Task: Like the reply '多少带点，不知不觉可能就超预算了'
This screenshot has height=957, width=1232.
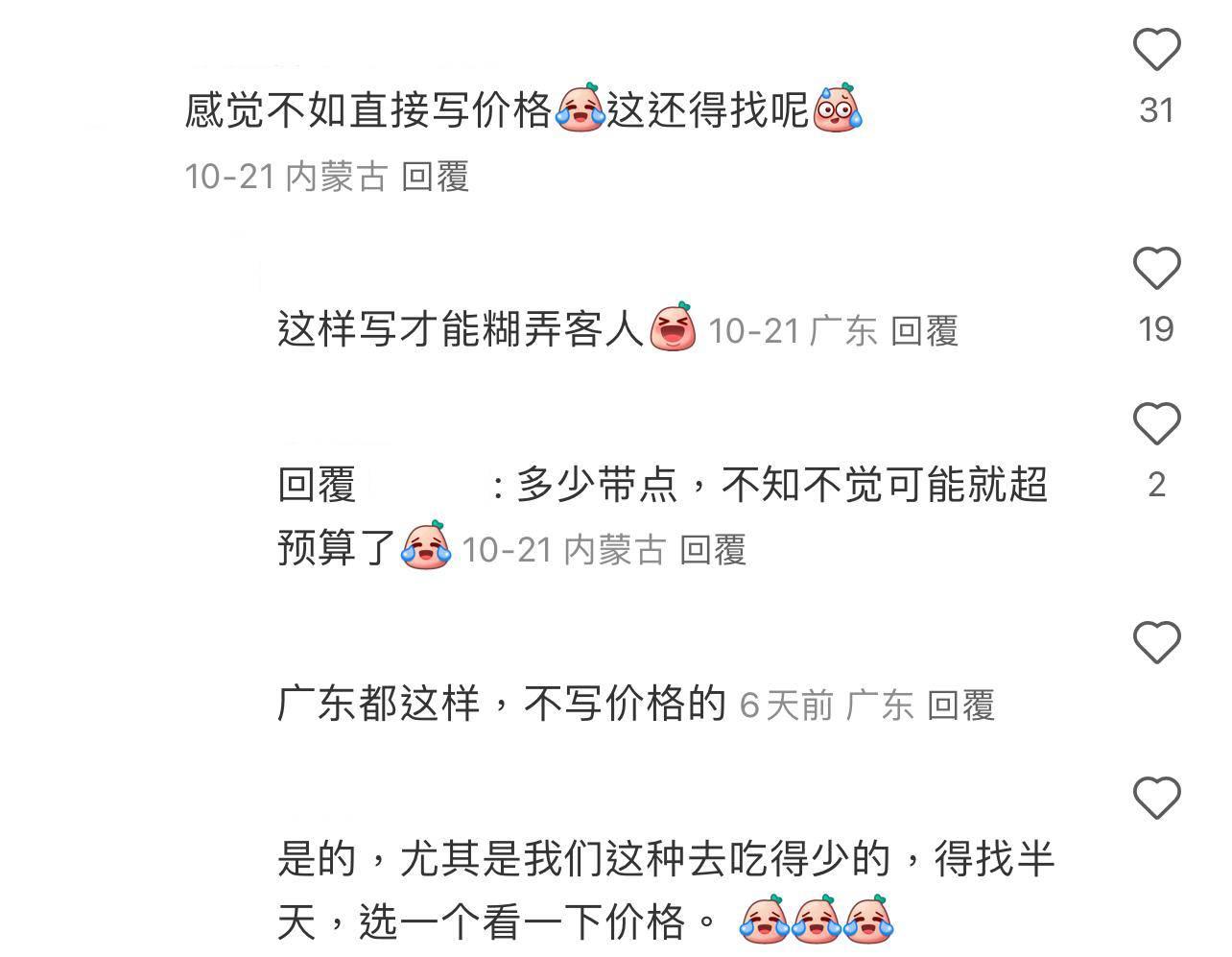Action: coord(1156,423)
